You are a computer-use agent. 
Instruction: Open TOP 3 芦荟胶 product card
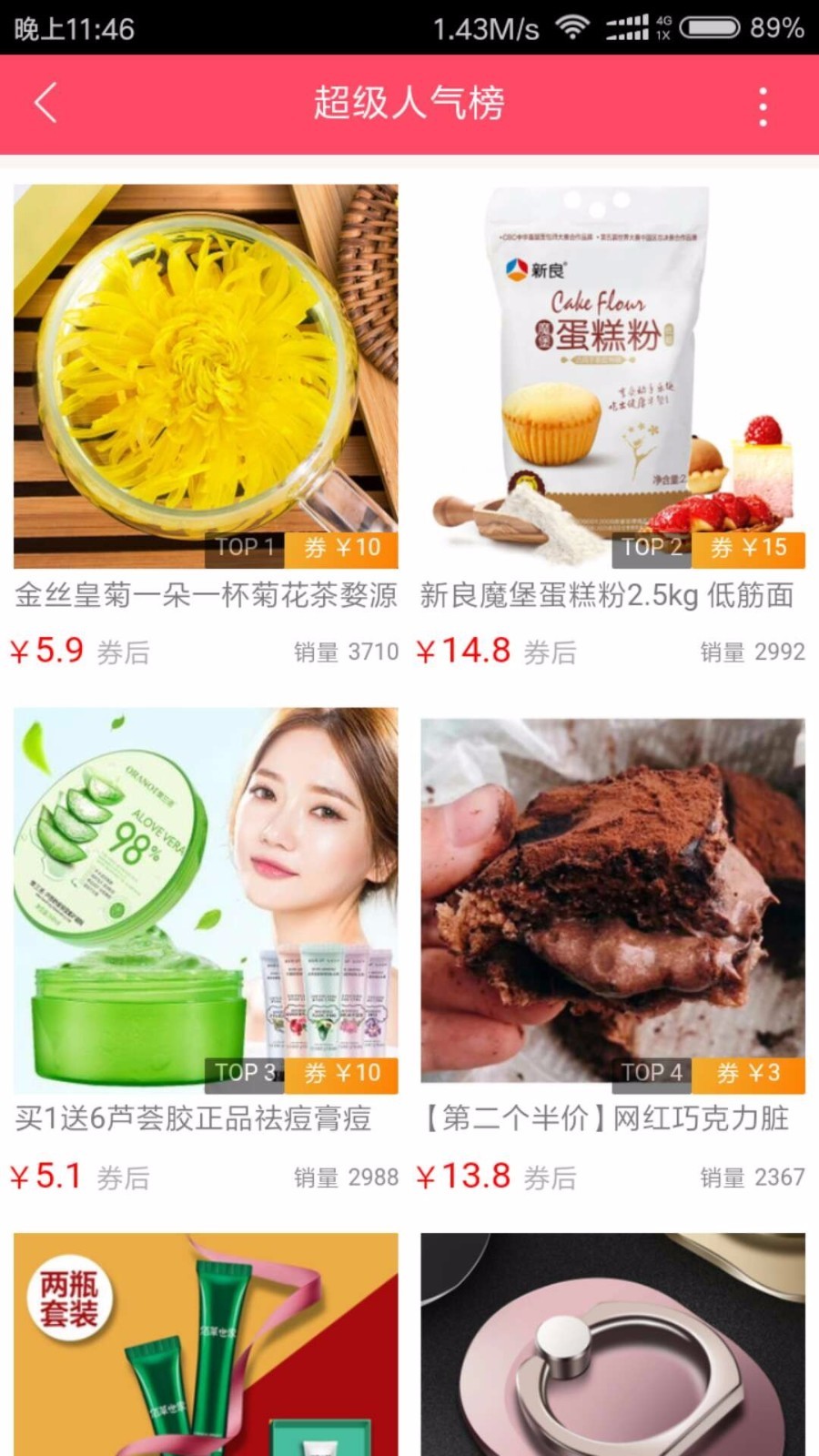206,900
